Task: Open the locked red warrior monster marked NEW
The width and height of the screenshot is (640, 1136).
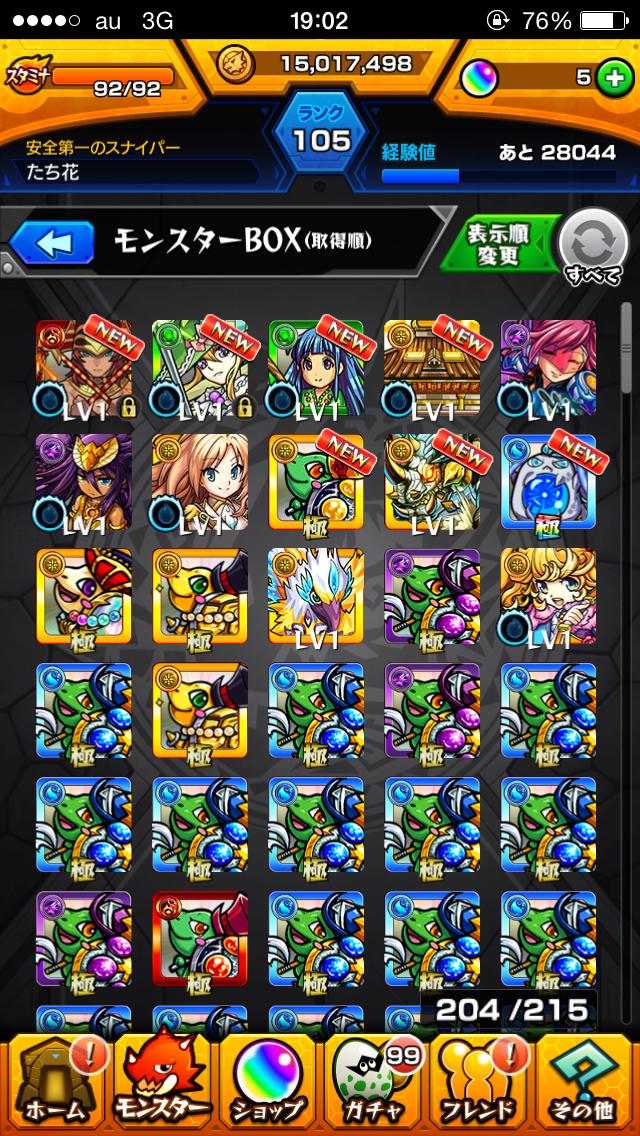Action: pos(84,369)
